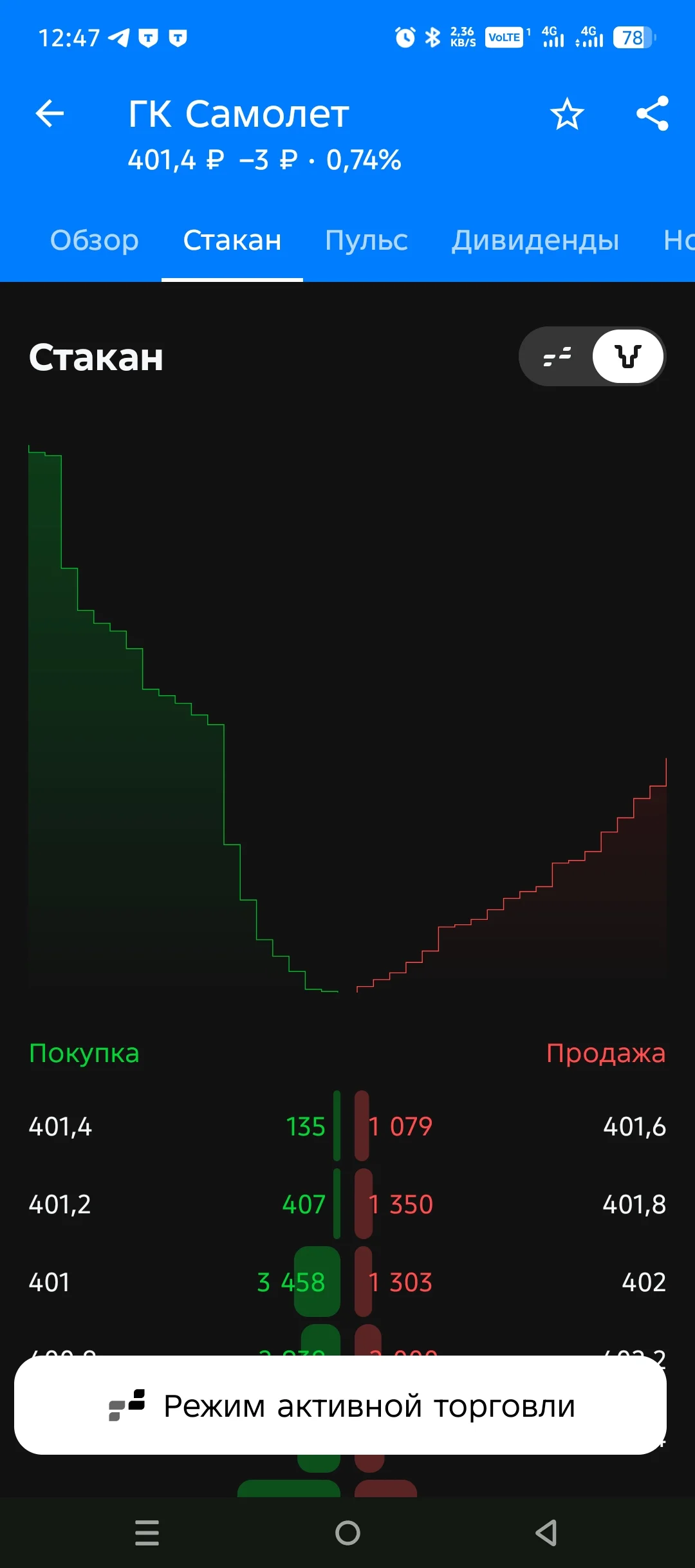Image resolution: width=695 pixels, height=1568 pixels.
Task: Share ГК Самолет stock page
Action: pos(653,114)
